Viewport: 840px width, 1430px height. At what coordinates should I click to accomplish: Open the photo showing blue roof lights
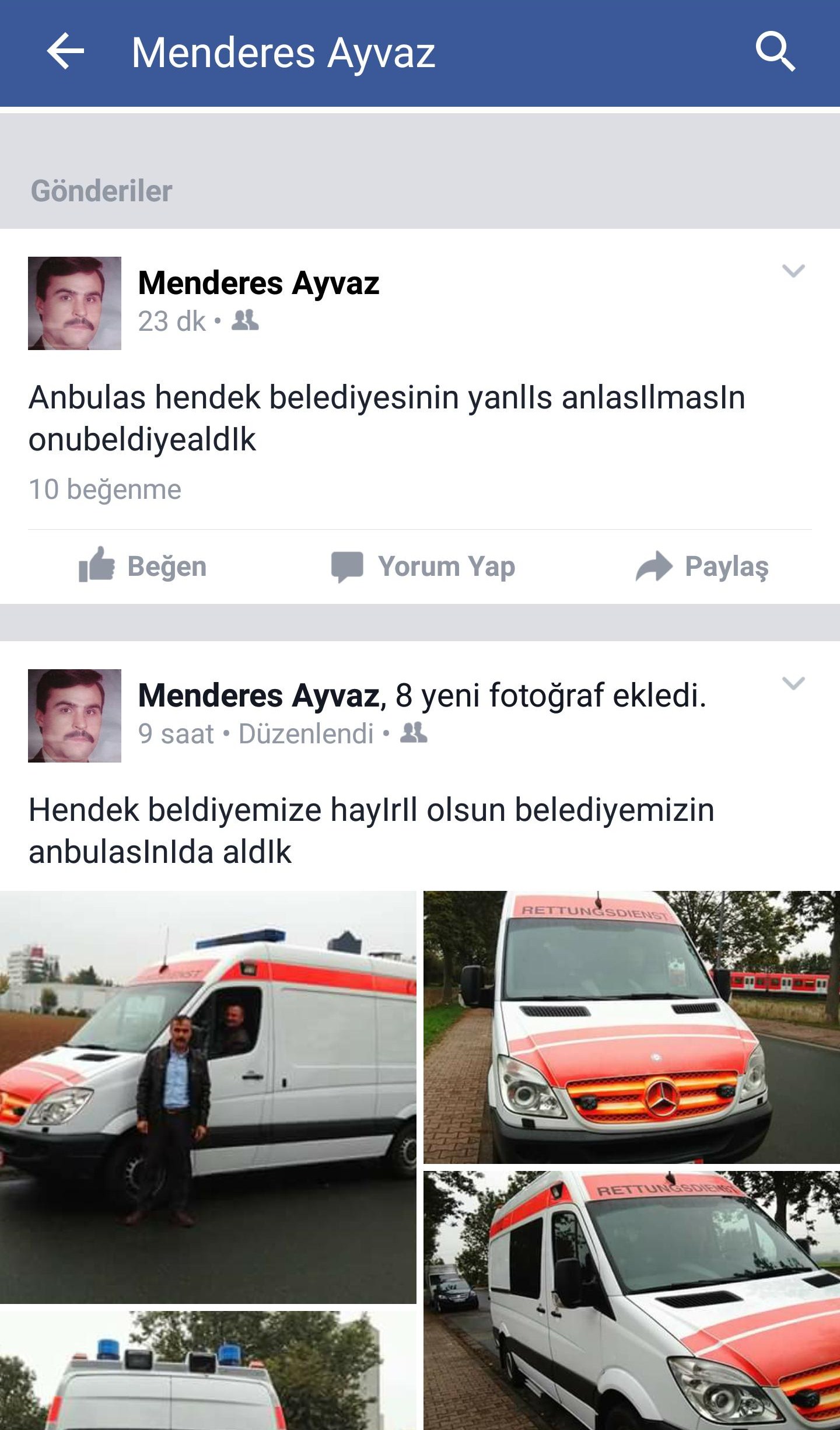(x=208, y=1371)
